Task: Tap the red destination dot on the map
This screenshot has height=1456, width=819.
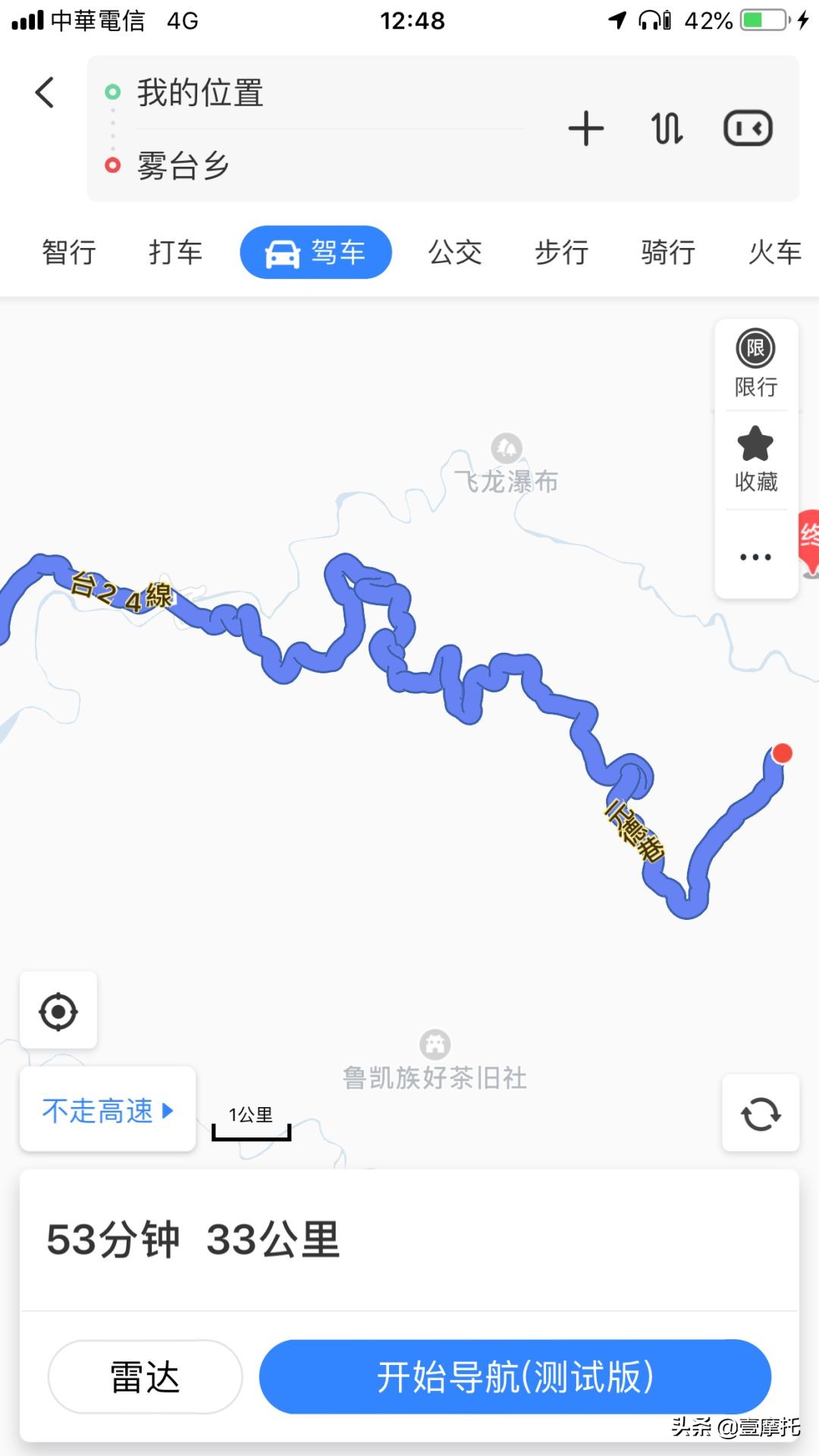Action: click(783, 755)
